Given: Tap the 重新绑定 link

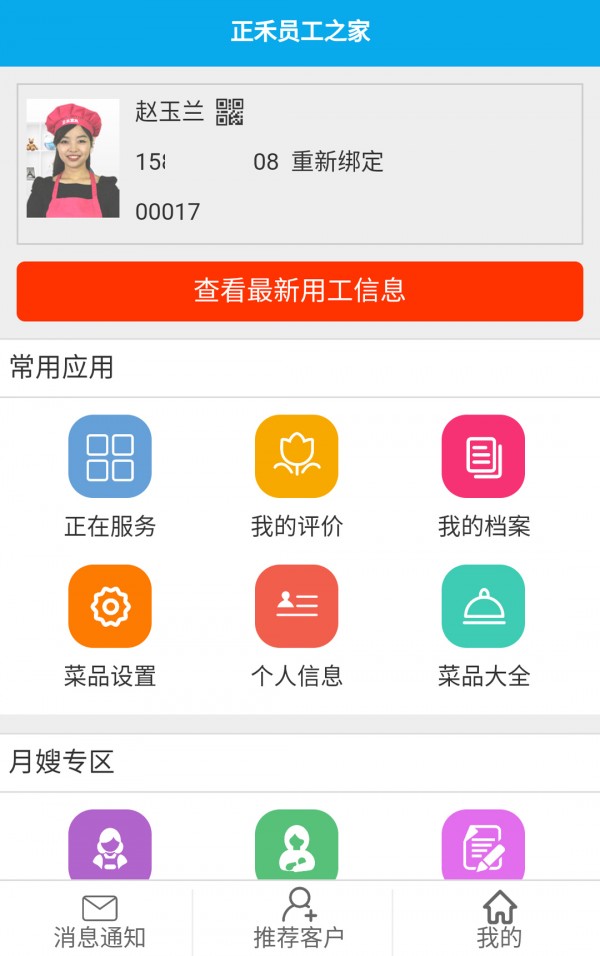Looking at the screenshot, I should pos(337,162).
